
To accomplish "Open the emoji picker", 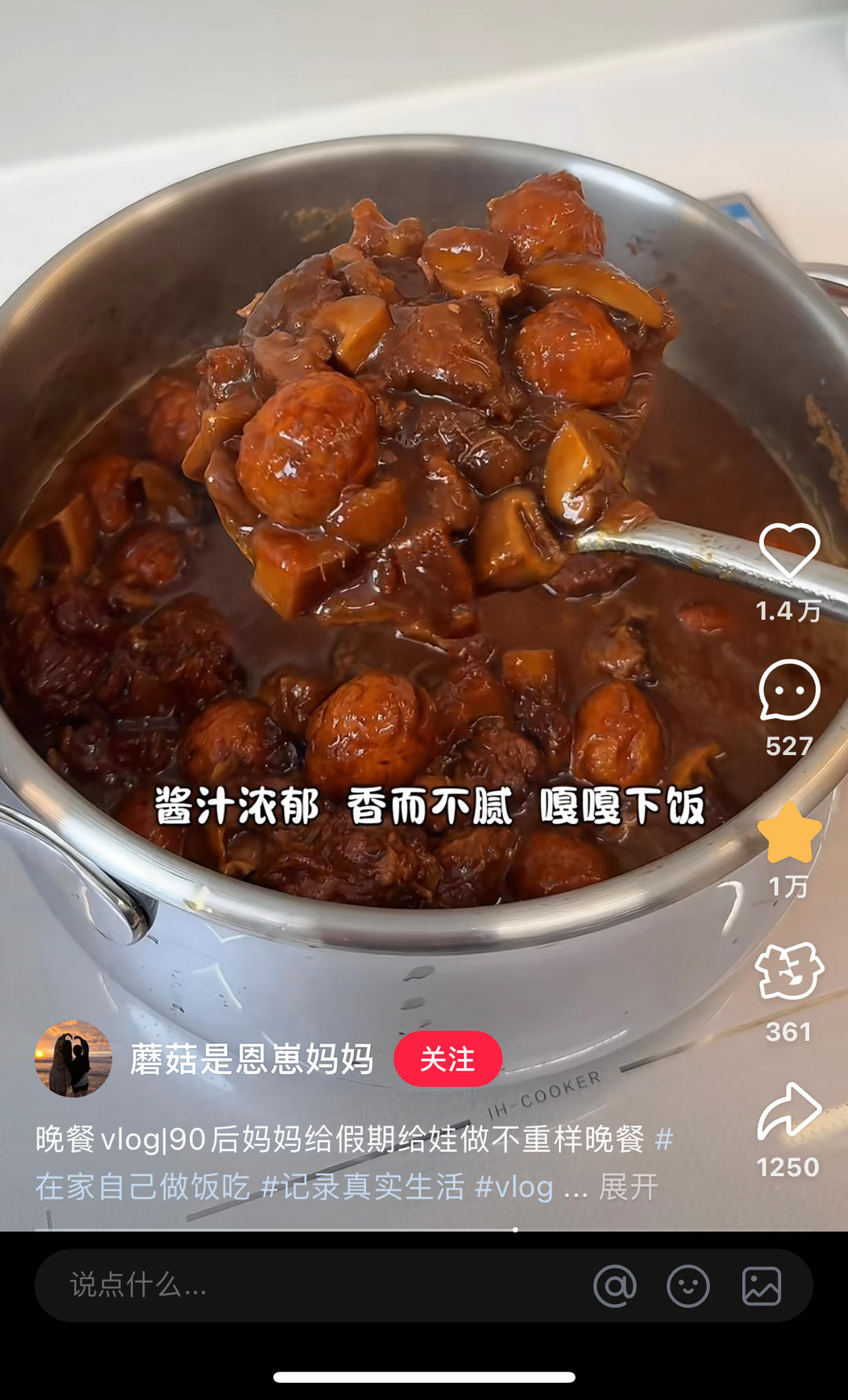I will (x=688, y=1286).
